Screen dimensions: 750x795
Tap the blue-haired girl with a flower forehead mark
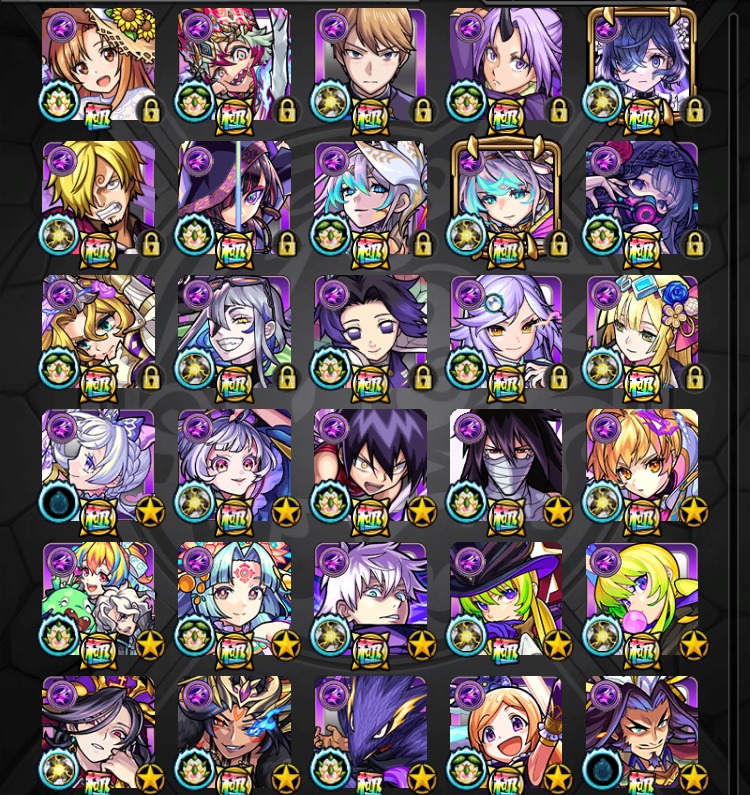coord(234,598)
